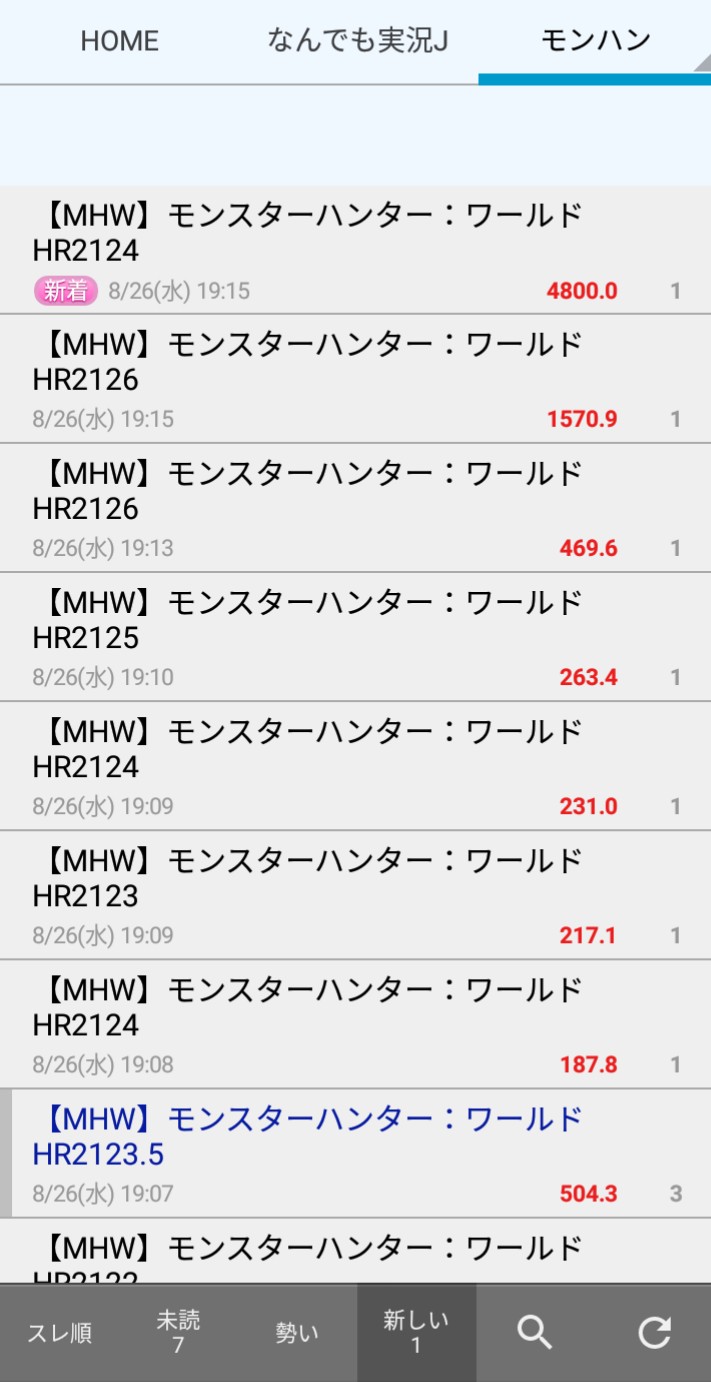
Task: Select the モンハン tab
Action: coord(595,41)
